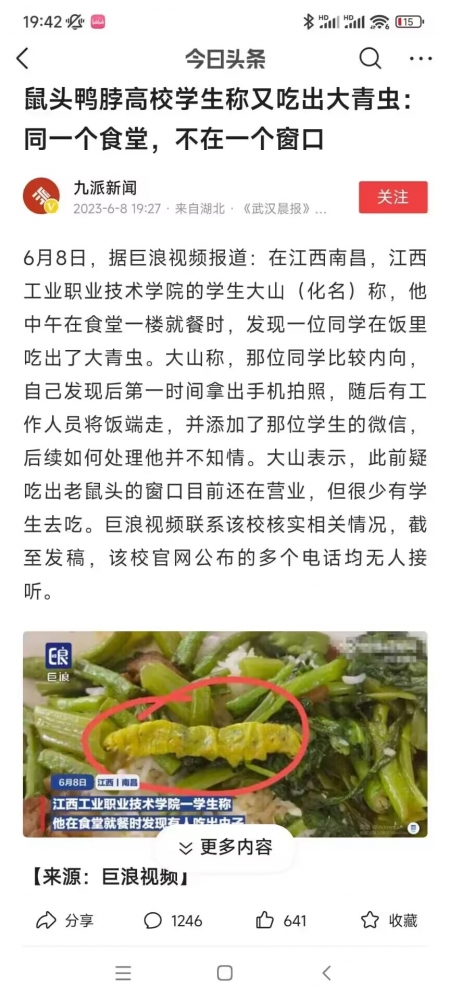This screenshot has height=1000, width=450.
Task: Open system recent apps menu
Action: 123,973
